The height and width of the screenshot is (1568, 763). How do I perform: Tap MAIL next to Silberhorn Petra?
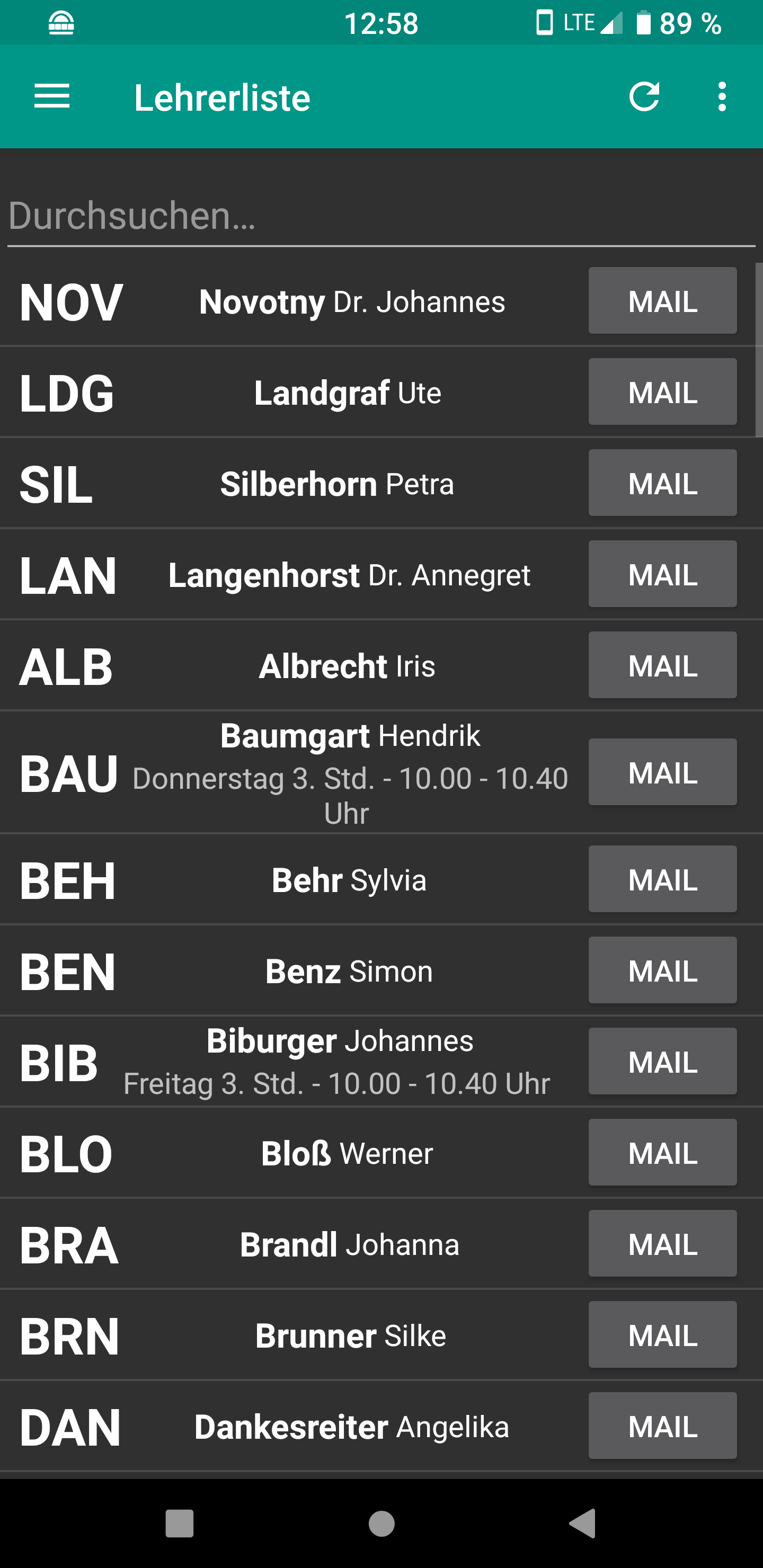(x=662, y=483)
